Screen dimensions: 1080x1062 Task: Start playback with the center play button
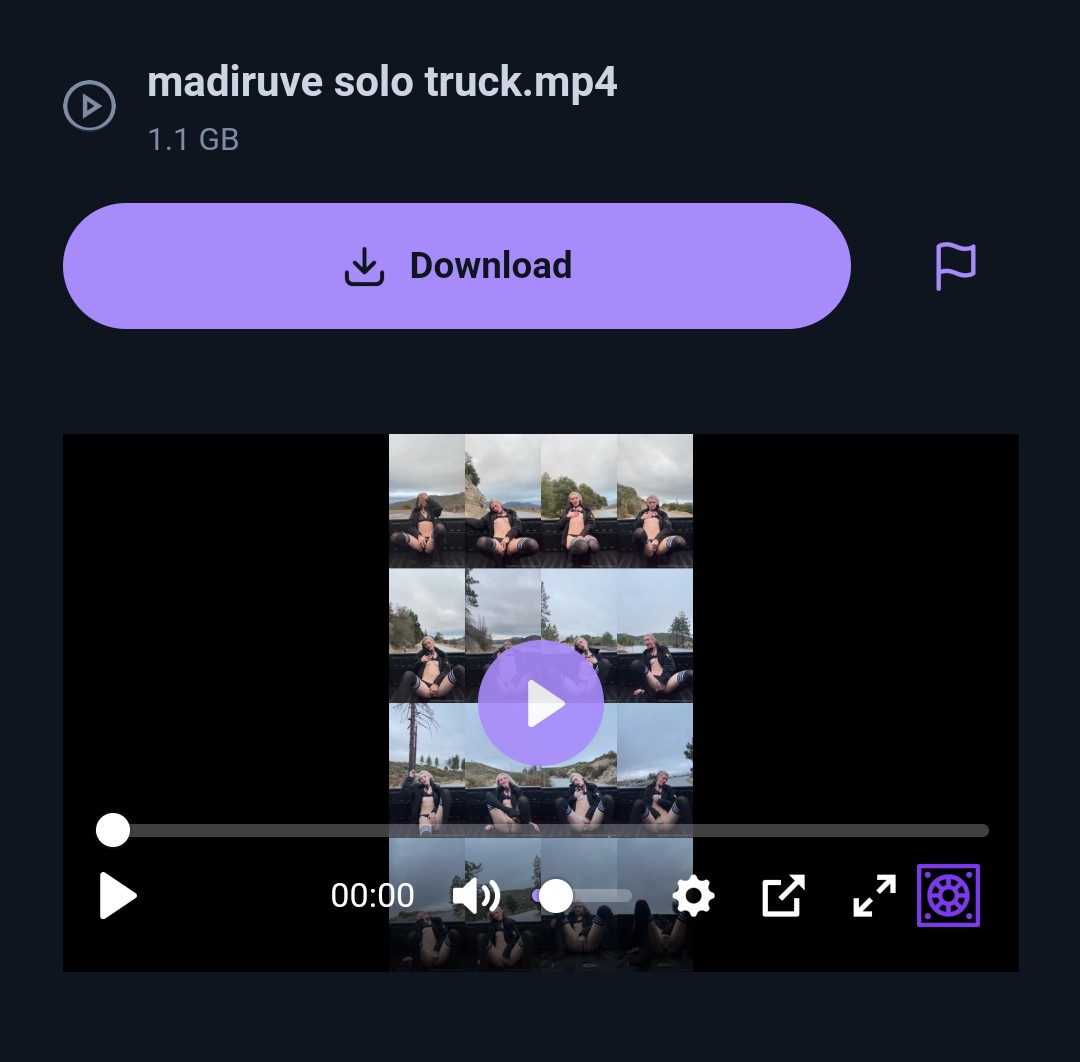pos(541,704)
